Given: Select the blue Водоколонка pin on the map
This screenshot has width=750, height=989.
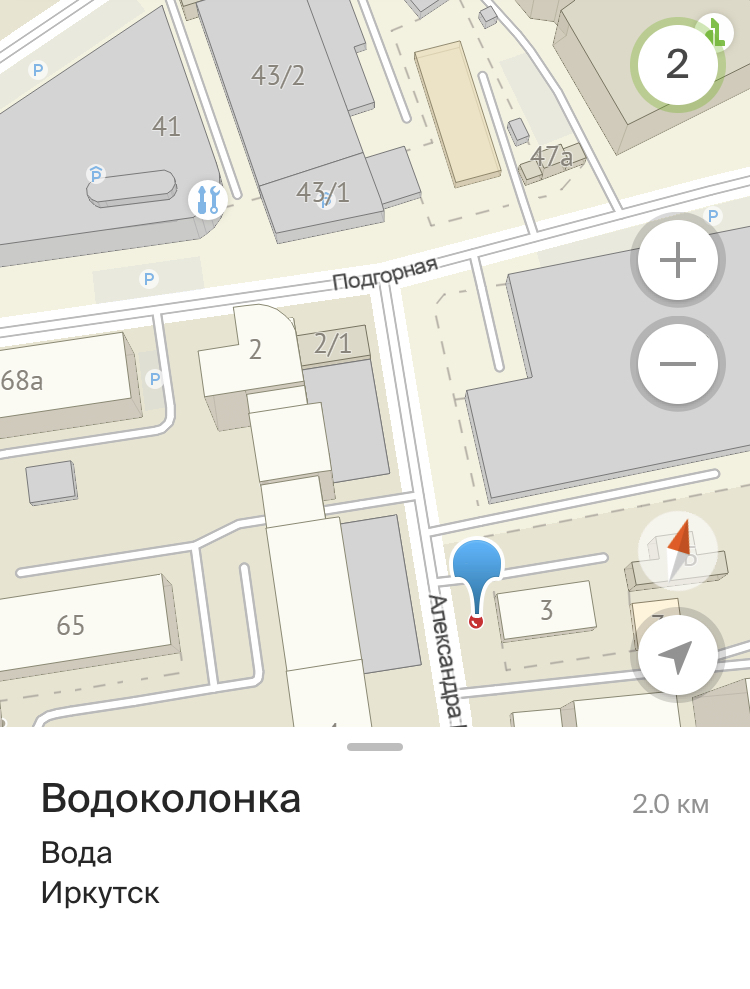Looking at the screenshot, I should point(477,572).
